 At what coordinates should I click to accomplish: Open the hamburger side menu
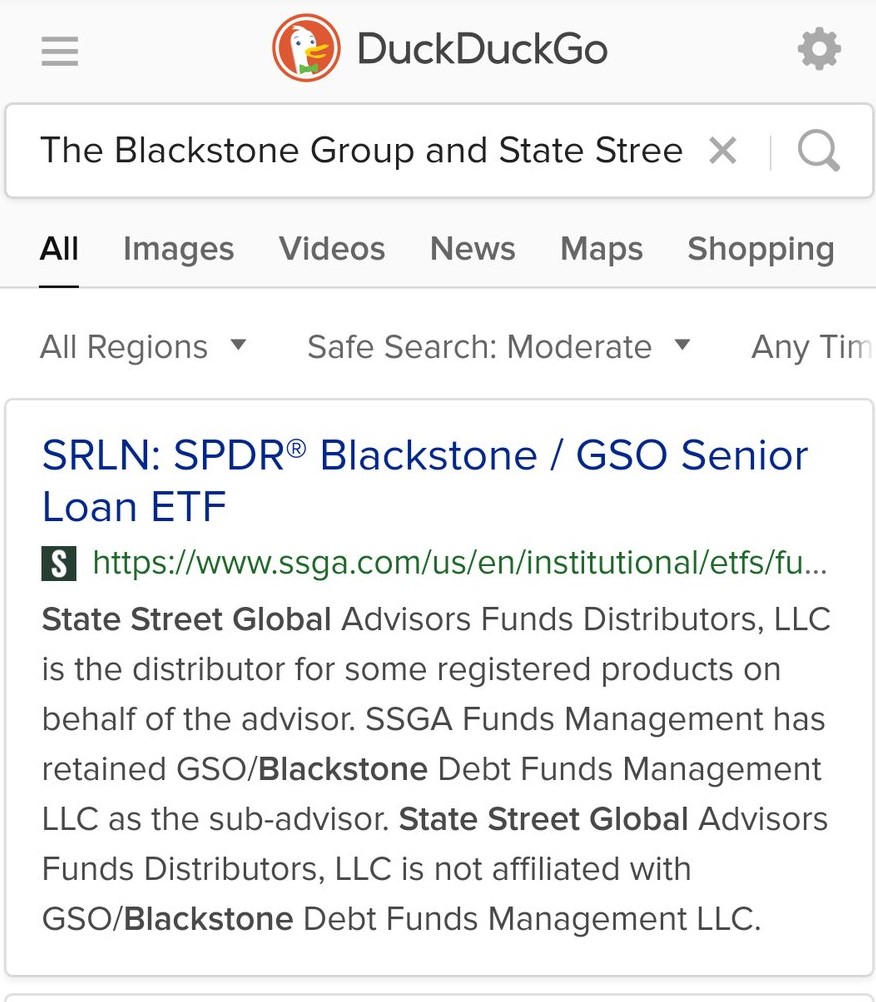click(60, 51)
